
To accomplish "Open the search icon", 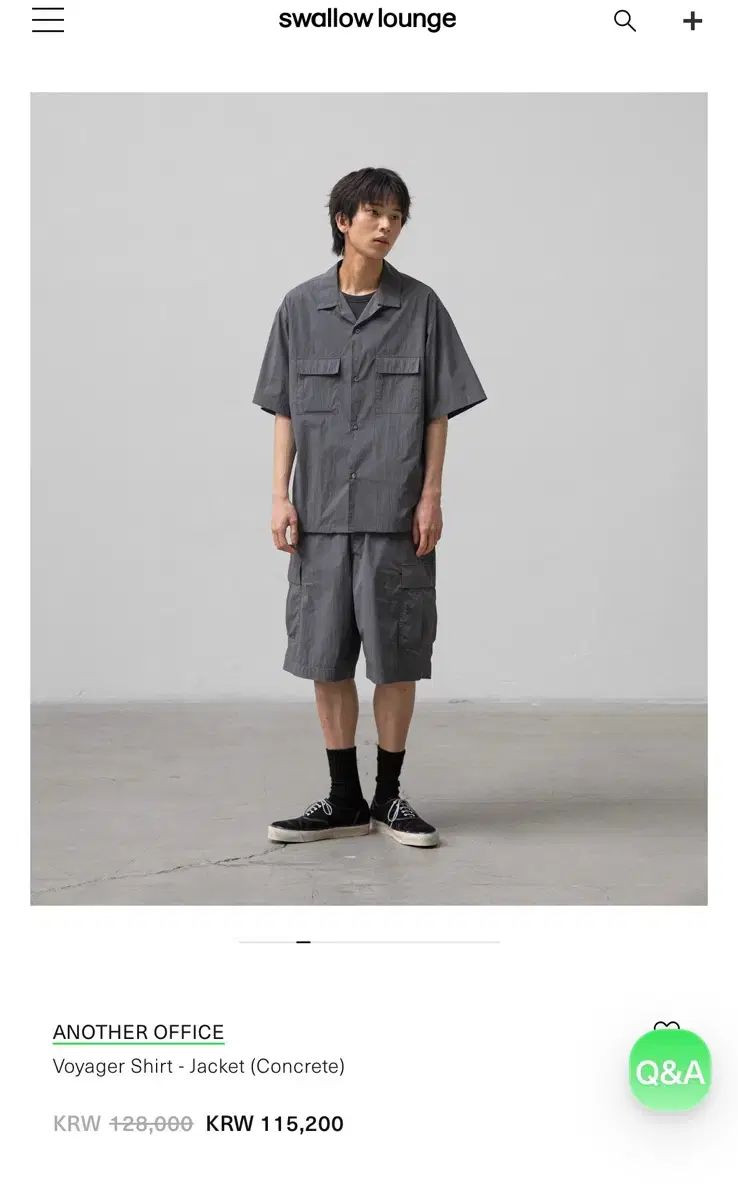I will coord(625,21).
